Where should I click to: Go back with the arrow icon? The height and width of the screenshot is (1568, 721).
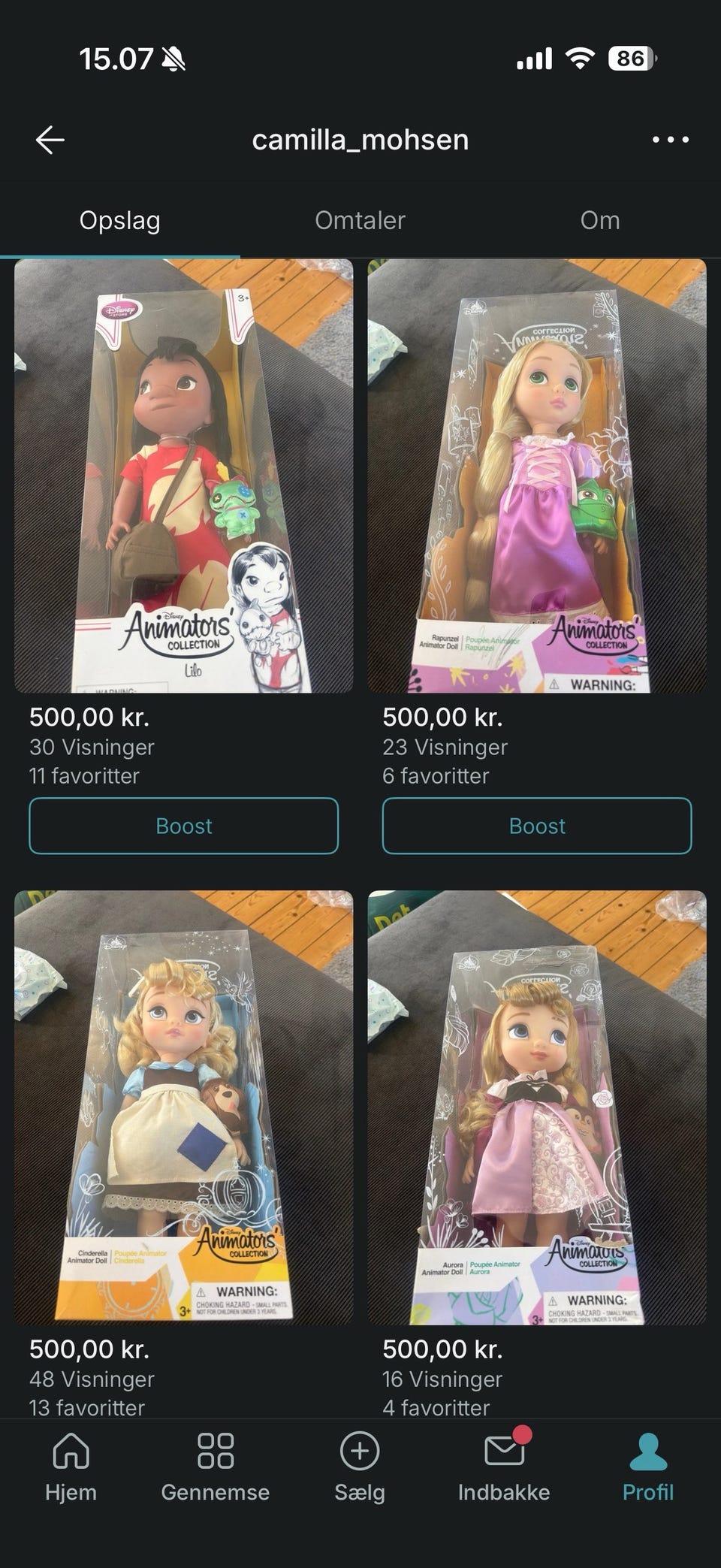click(x=50, y=140)
